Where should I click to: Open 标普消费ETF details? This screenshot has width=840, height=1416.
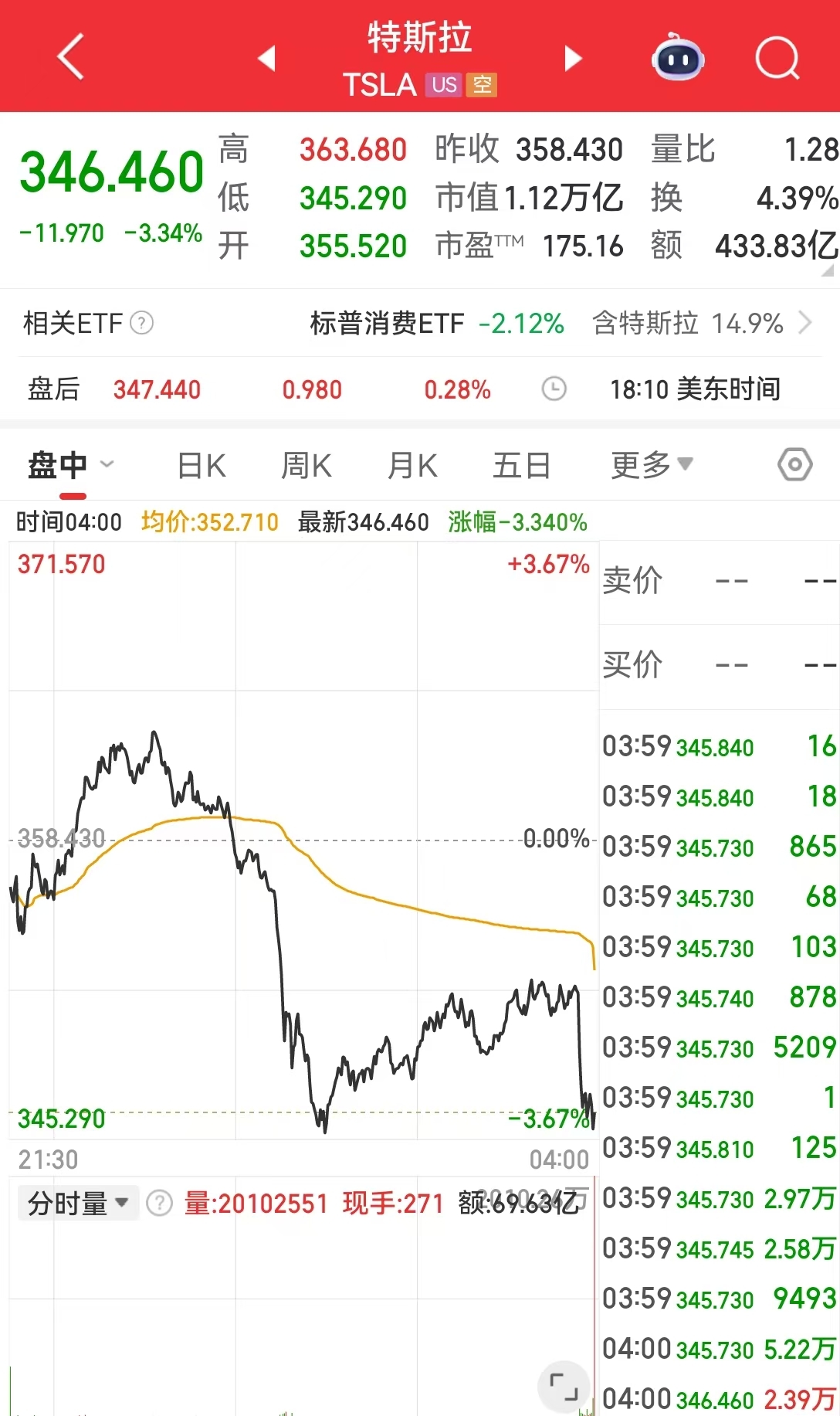coord(382,323)
